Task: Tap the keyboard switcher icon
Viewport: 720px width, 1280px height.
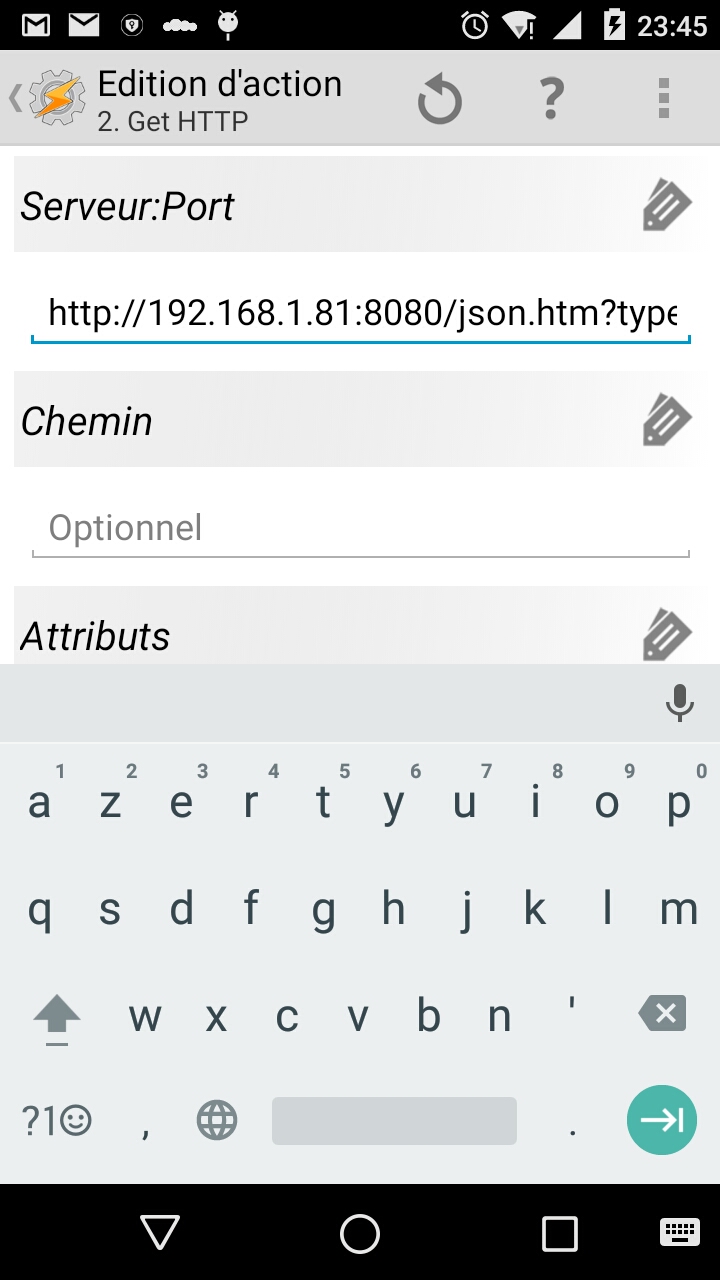Action: pos(679,1232)
